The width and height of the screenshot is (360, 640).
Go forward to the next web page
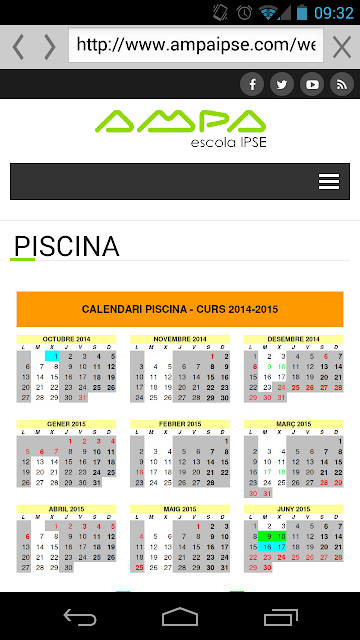[50, 47]
